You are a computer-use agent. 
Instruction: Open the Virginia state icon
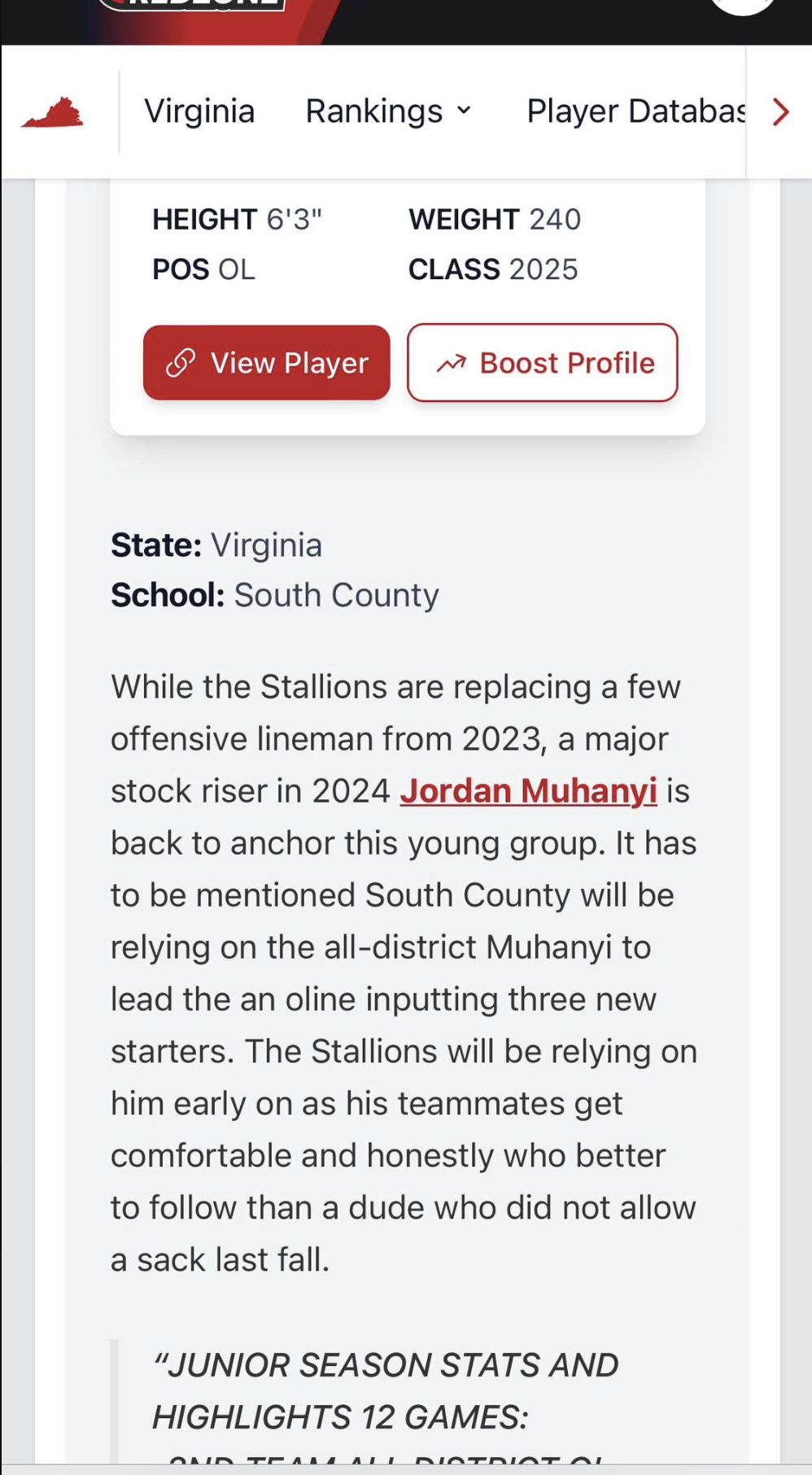pos(53,112)
